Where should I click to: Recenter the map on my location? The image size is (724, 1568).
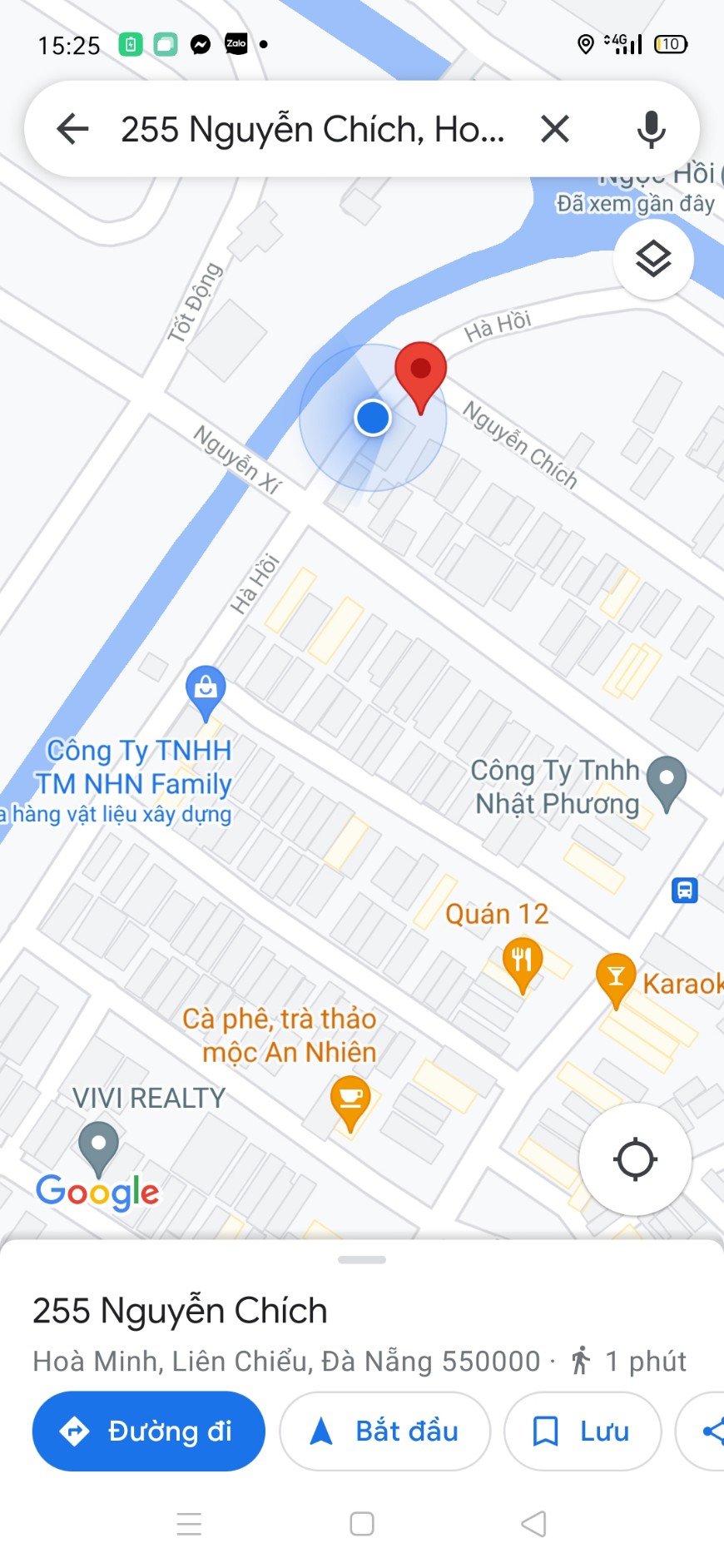point(635,1159)
